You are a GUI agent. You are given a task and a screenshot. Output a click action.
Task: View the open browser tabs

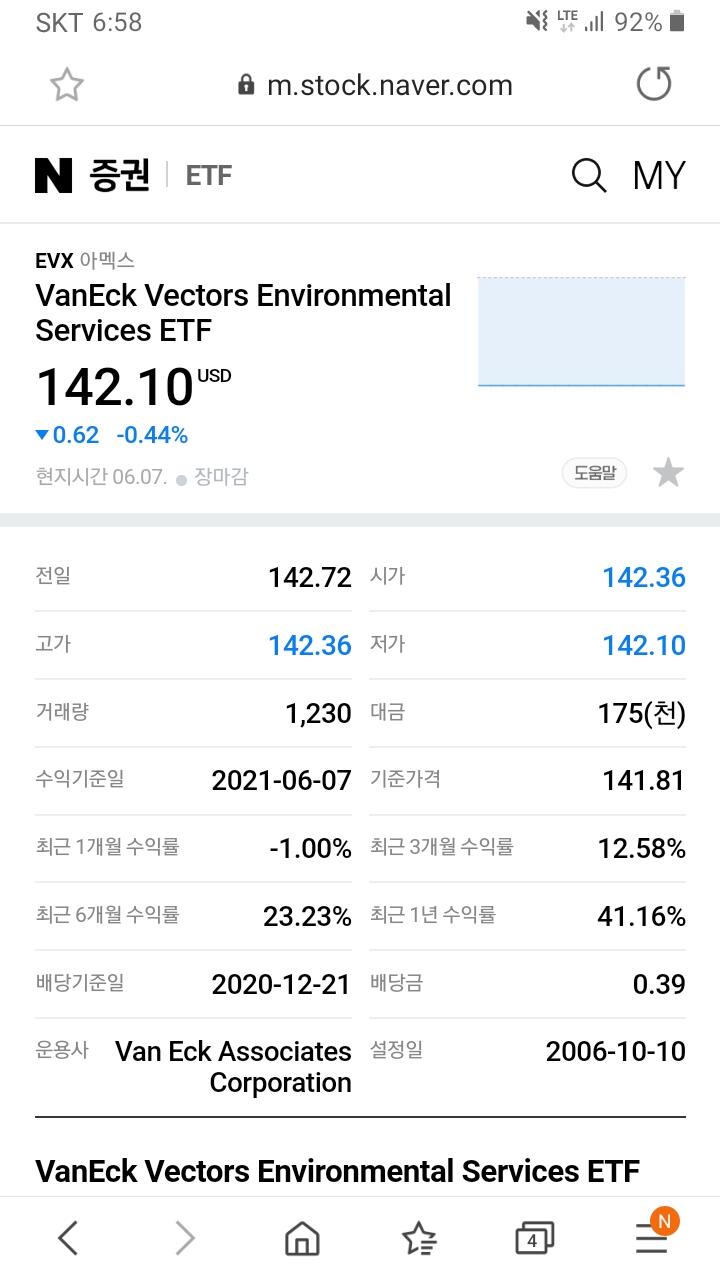[534, 1239]
